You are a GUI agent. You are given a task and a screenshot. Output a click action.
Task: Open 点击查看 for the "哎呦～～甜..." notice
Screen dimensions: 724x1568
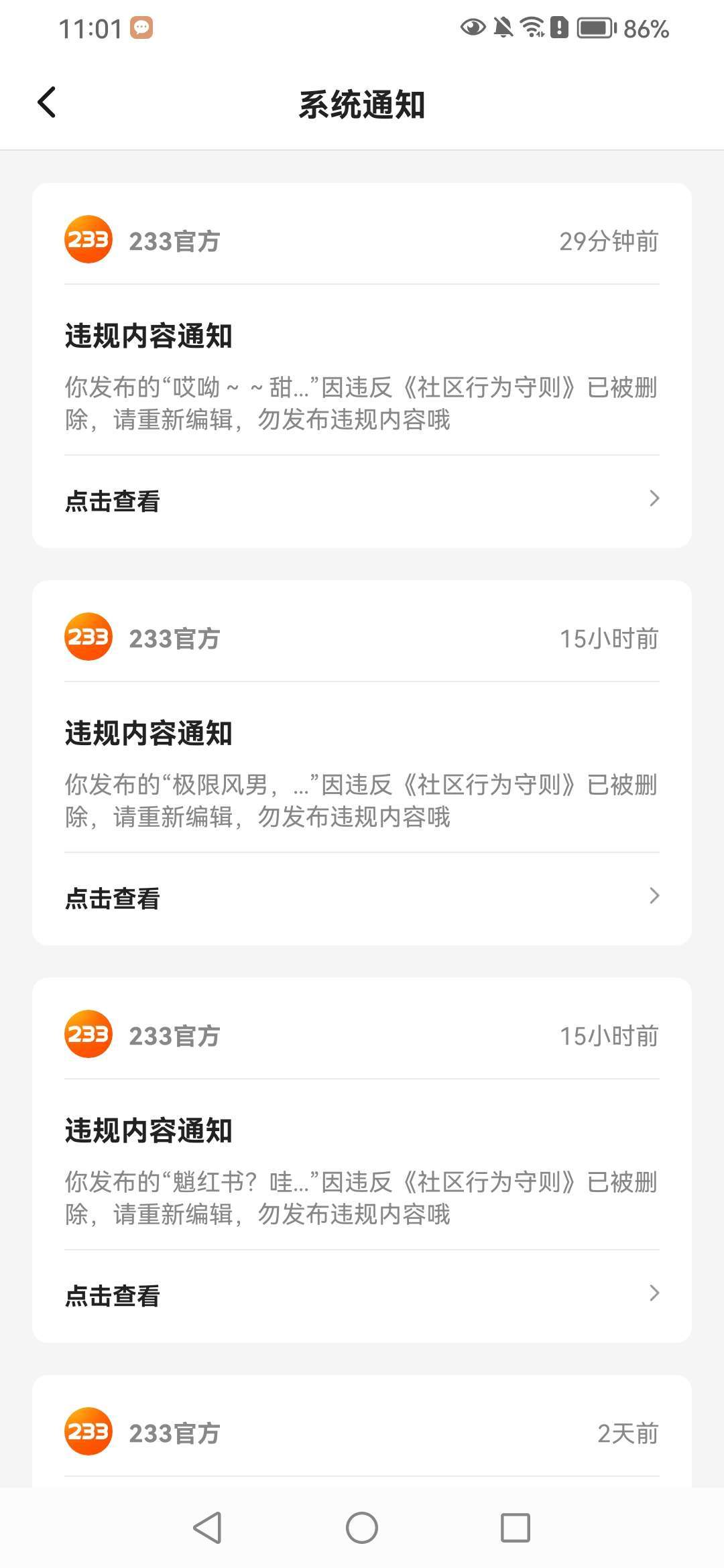coord(362,501)
